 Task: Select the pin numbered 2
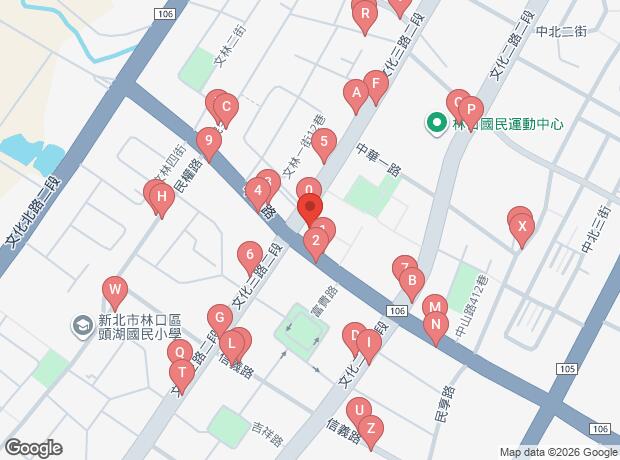(316, 239)
